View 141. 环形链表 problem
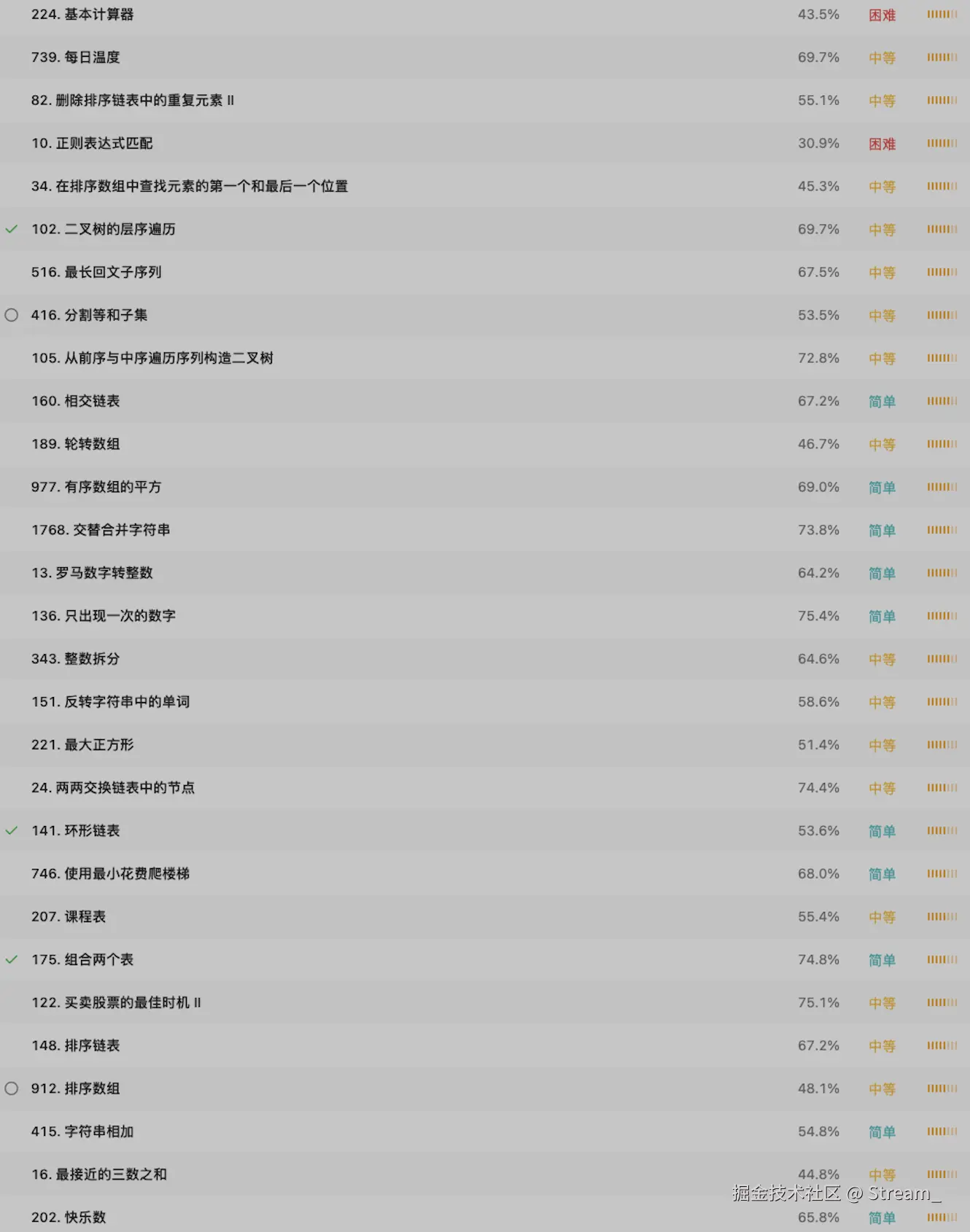Image resolution: width=970 pixels, height=1232 pixels. [x=76, y=830]
